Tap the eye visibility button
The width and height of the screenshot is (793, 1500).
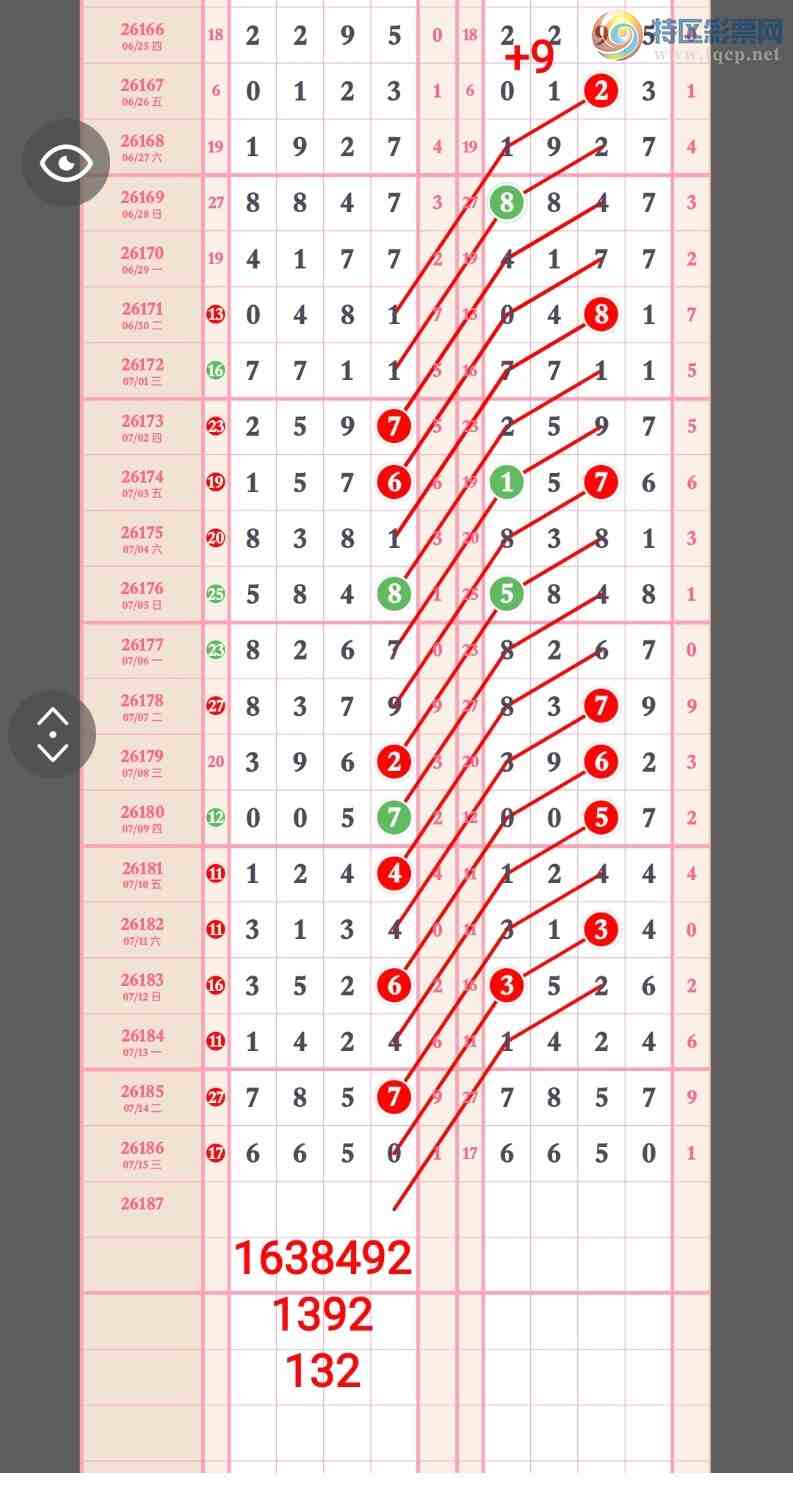[66, 163]
